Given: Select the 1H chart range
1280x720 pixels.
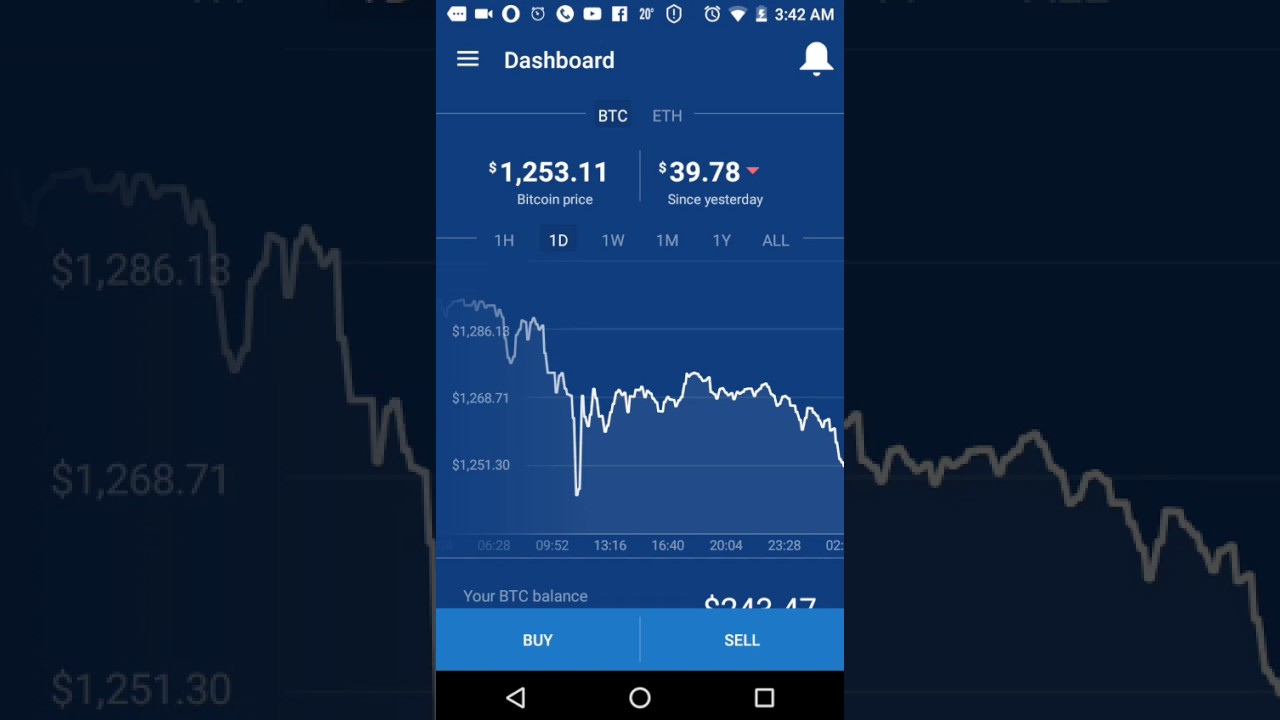Looking at the screenshot, I should [504, 240].
